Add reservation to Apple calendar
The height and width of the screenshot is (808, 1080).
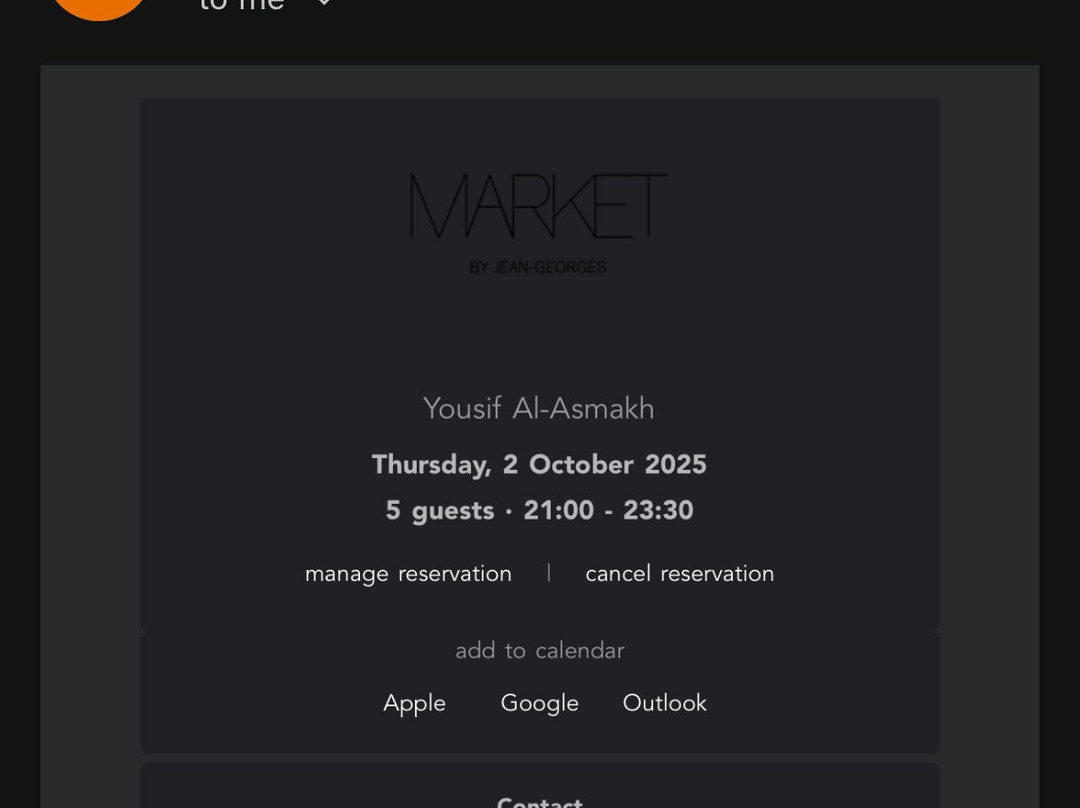(x=414, y=703)
